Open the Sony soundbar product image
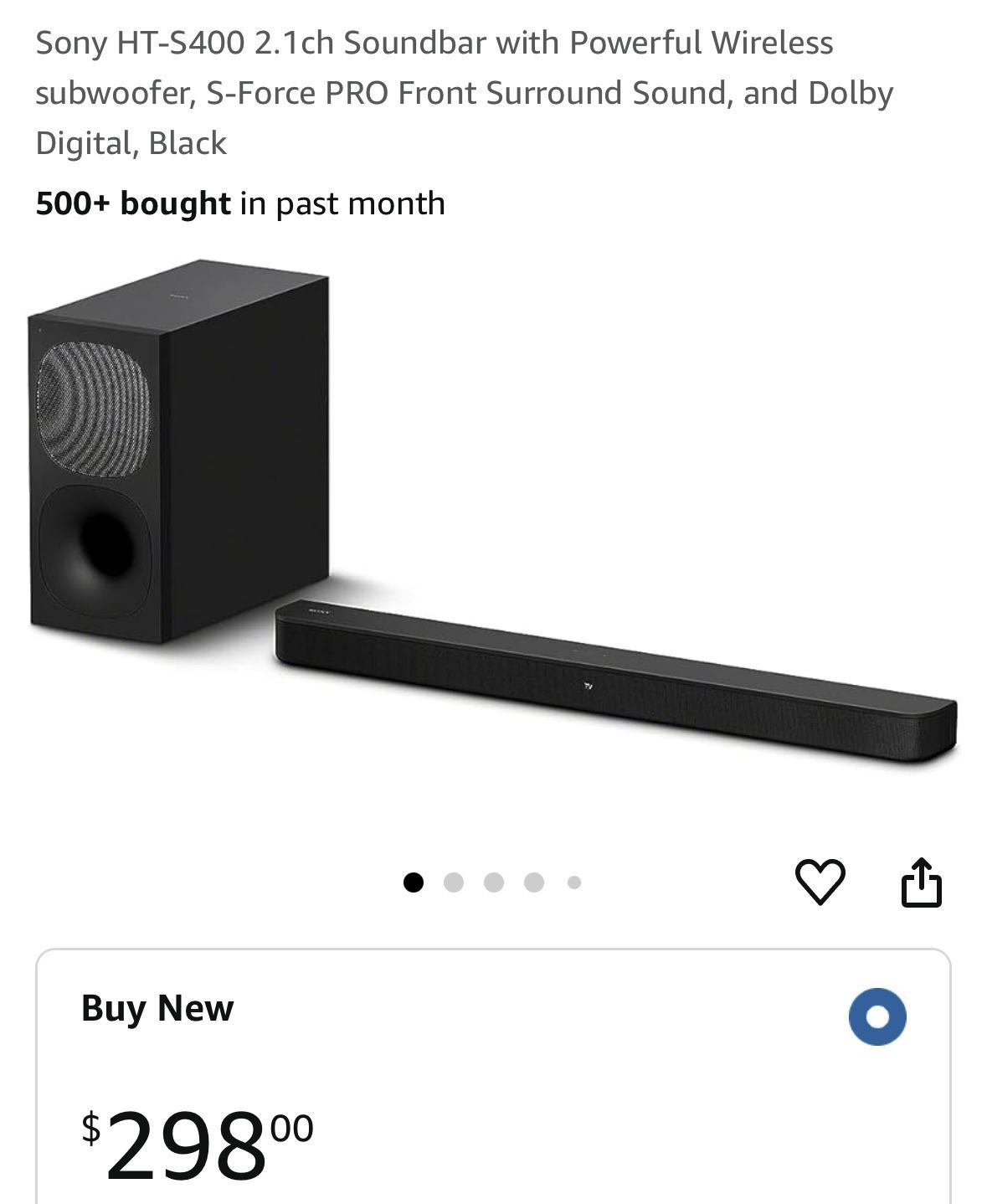This screenshot has width=987, height=1204. click(x=492, y=519)
